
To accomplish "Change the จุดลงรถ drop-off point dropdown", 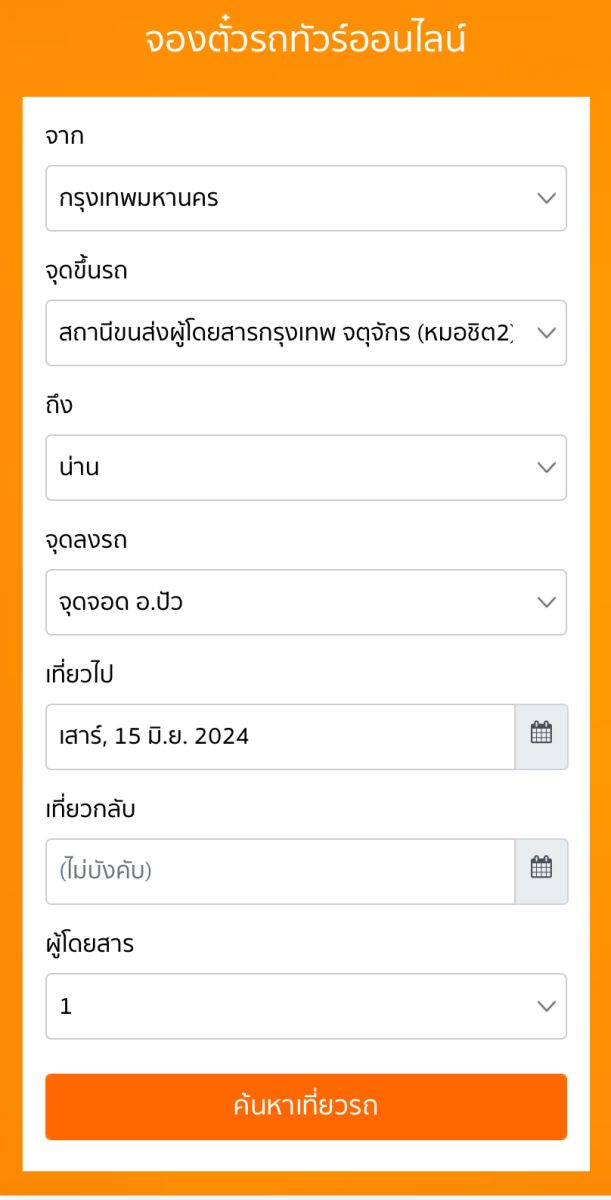I will [x=306, y=602].
